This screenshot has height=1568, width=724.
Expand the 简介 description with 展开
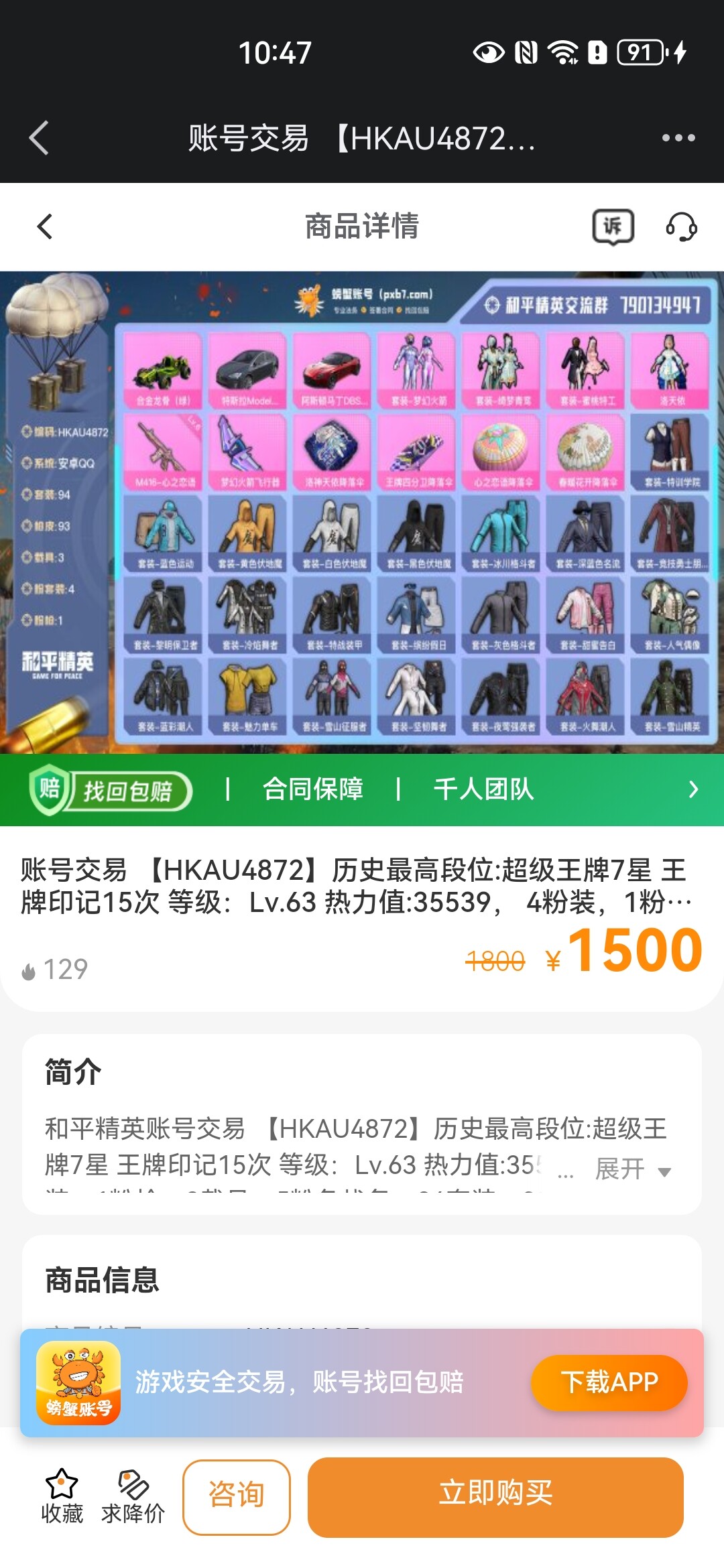(x=633, y=1169)
